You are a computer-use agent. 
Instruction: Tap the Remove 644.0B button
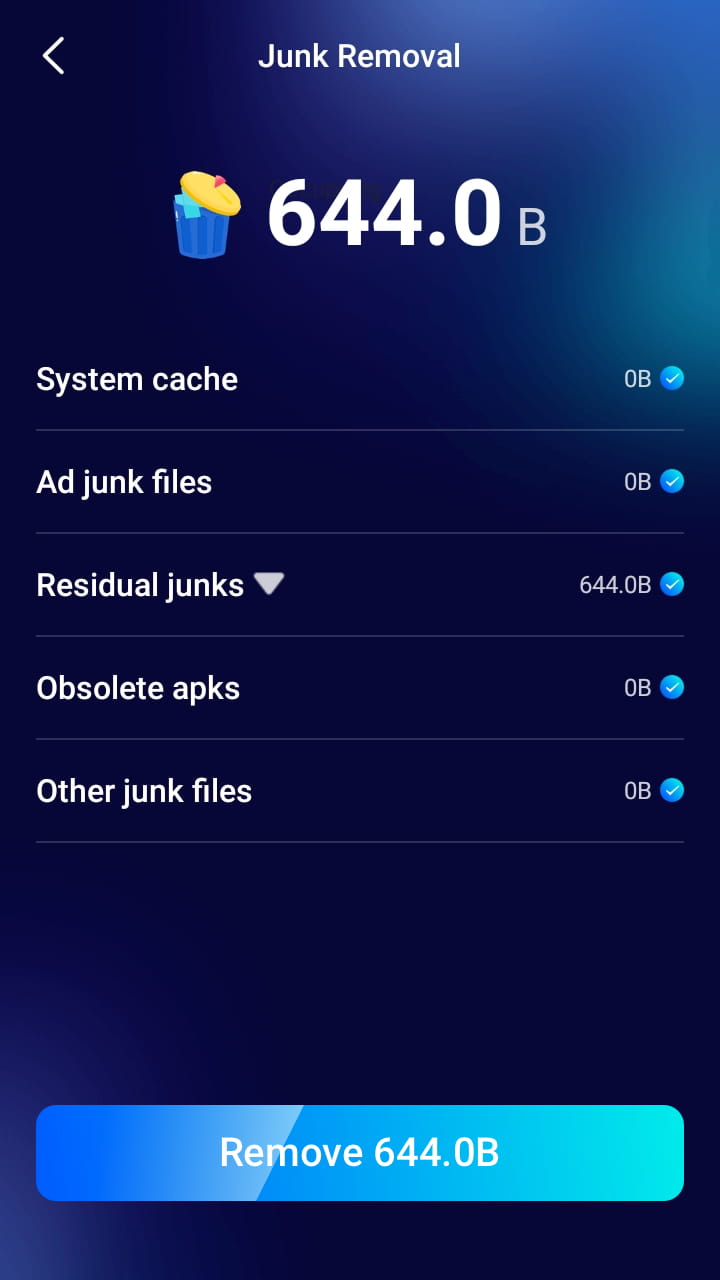pyautogui.click(x=360, y=1152)
